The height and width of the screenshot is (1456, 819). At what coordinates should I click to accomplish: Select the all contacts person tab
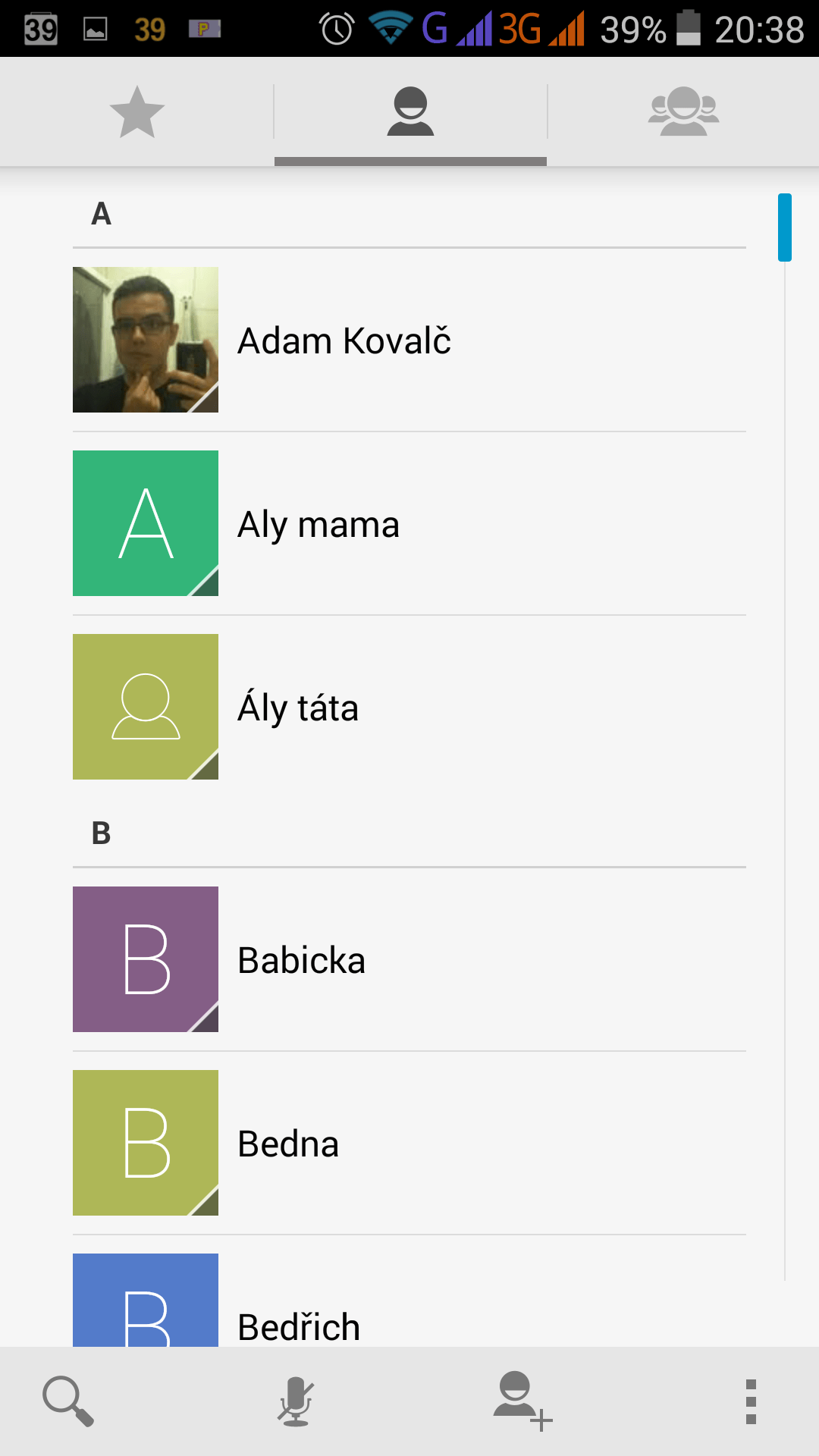click(410, 112)
